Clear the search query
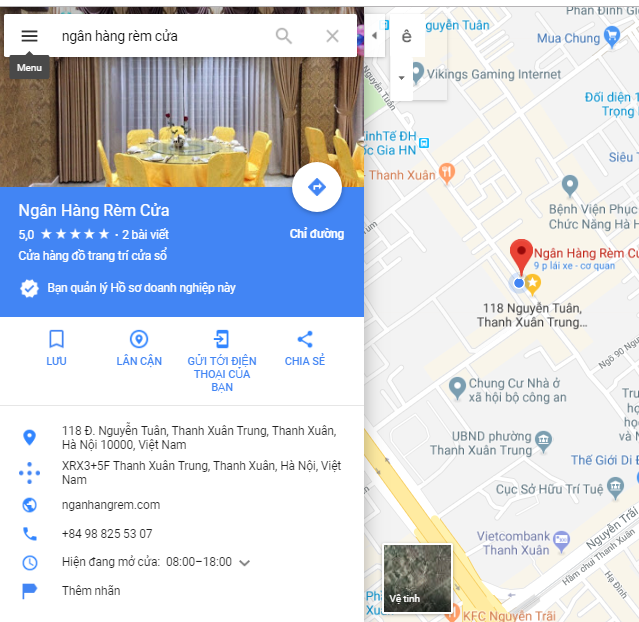This screenshot has width=639, height=622. tap(332, 36)
